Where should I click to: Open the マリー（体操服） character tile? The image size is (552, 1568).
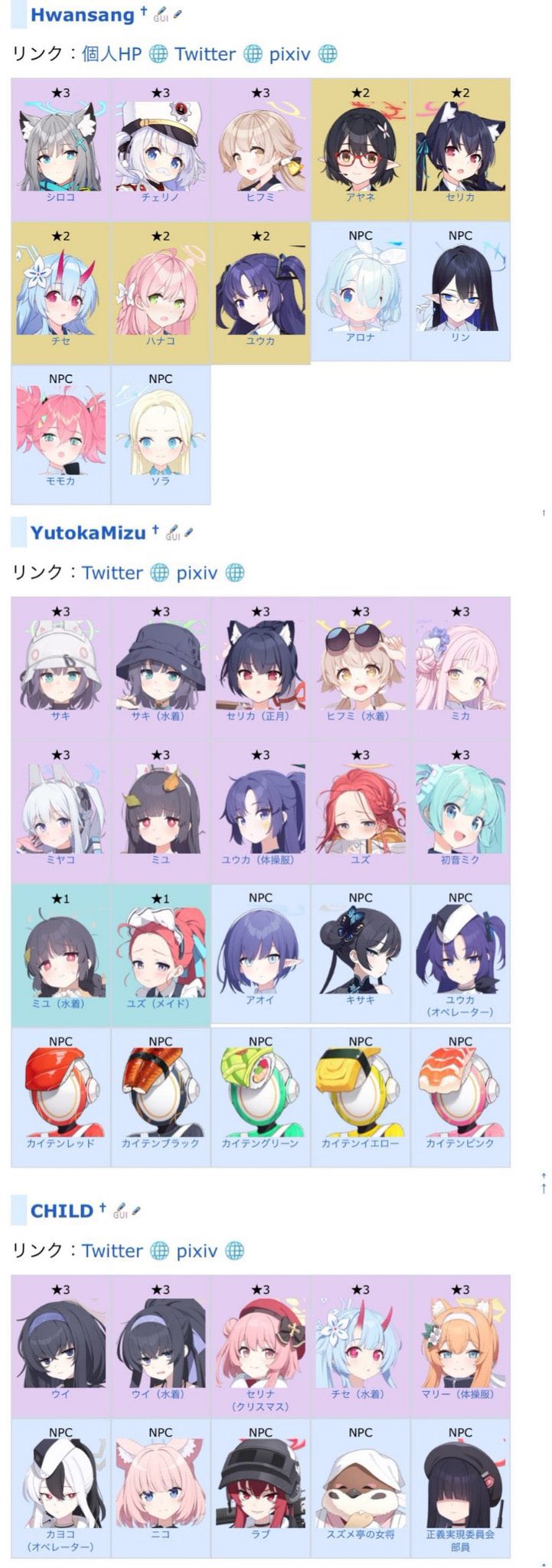tap(460, 1345)
